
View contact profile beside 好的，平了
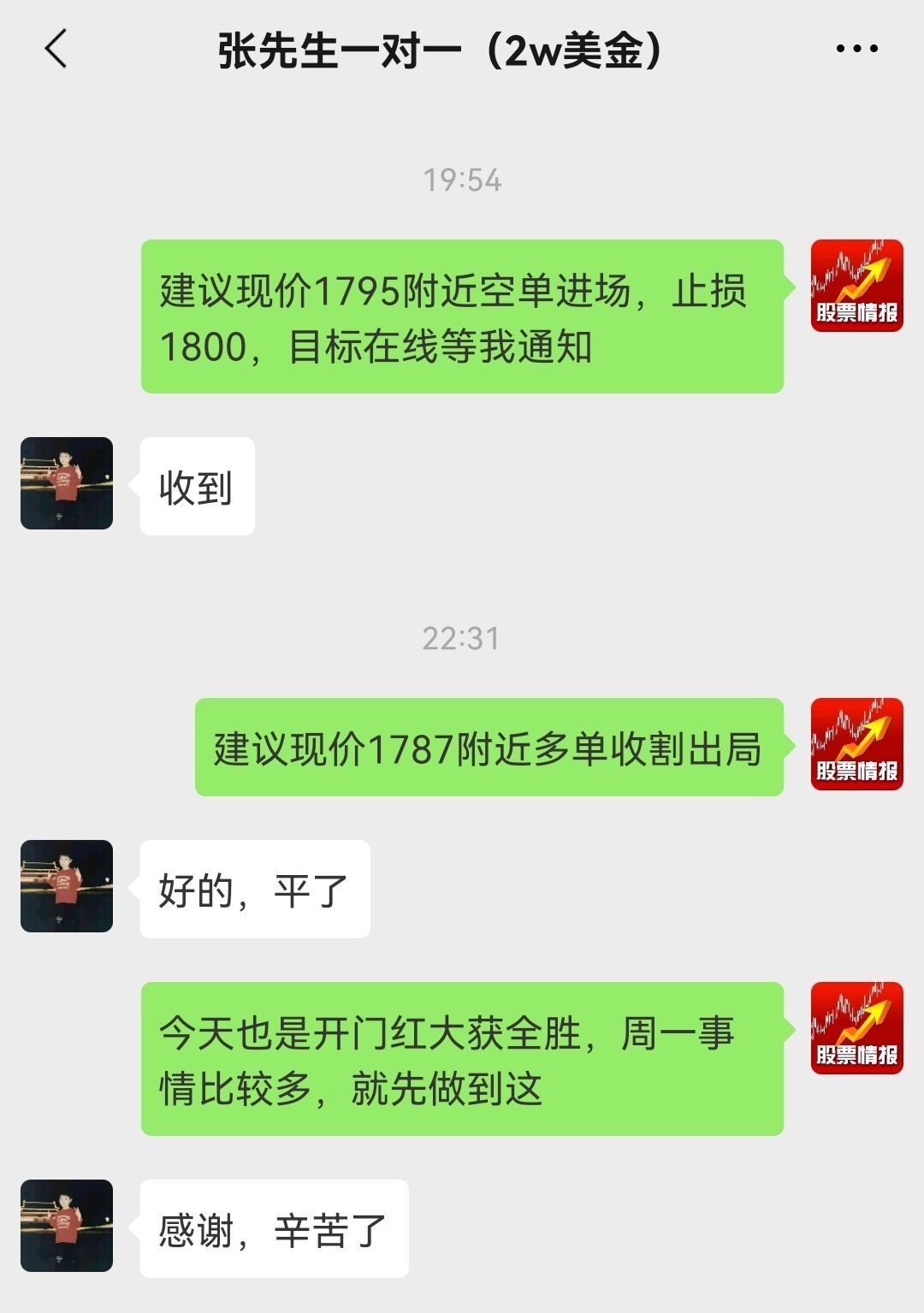pyautogui.click(x=67, y=886)
